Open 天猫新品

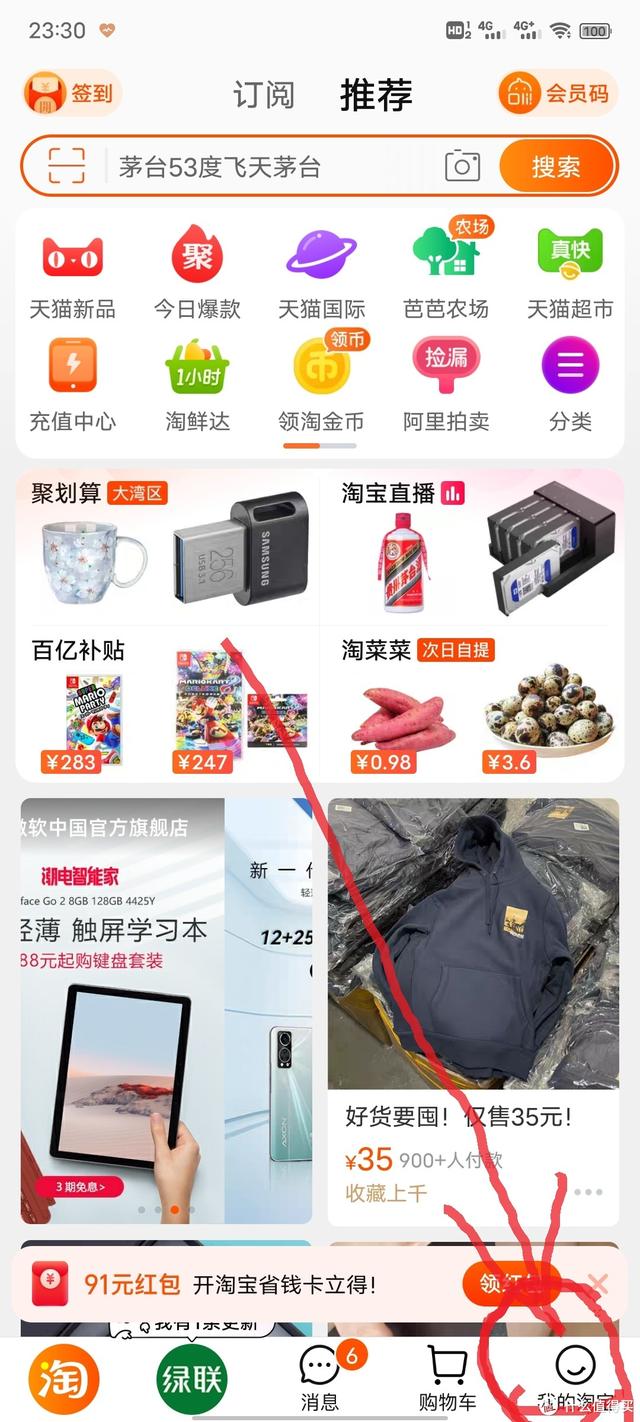coord(72,273)
